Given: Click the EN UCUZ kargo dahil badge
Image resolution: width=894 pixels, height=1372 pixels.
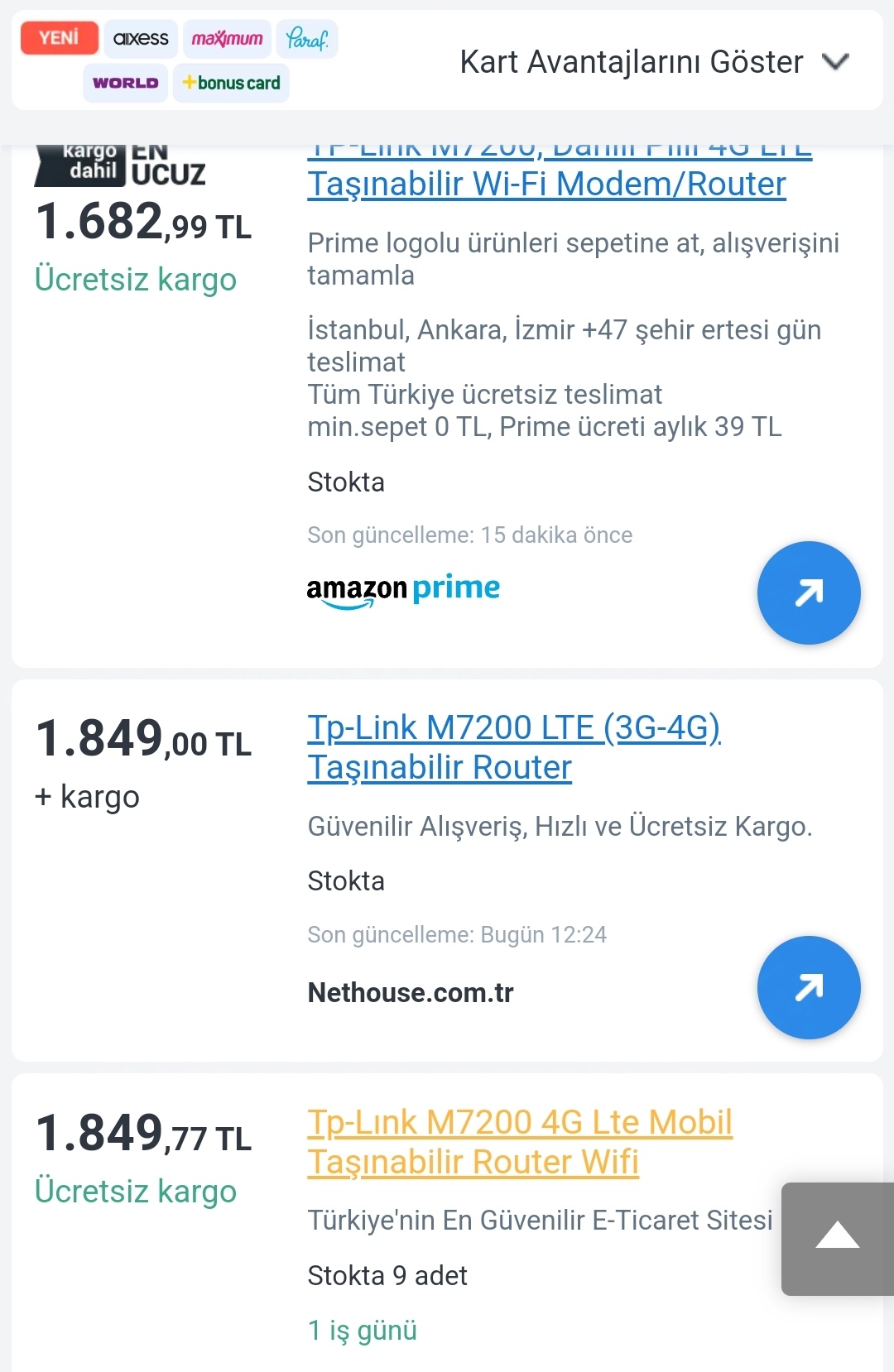Looking at the screenshot, I should (x=120, y=165).
